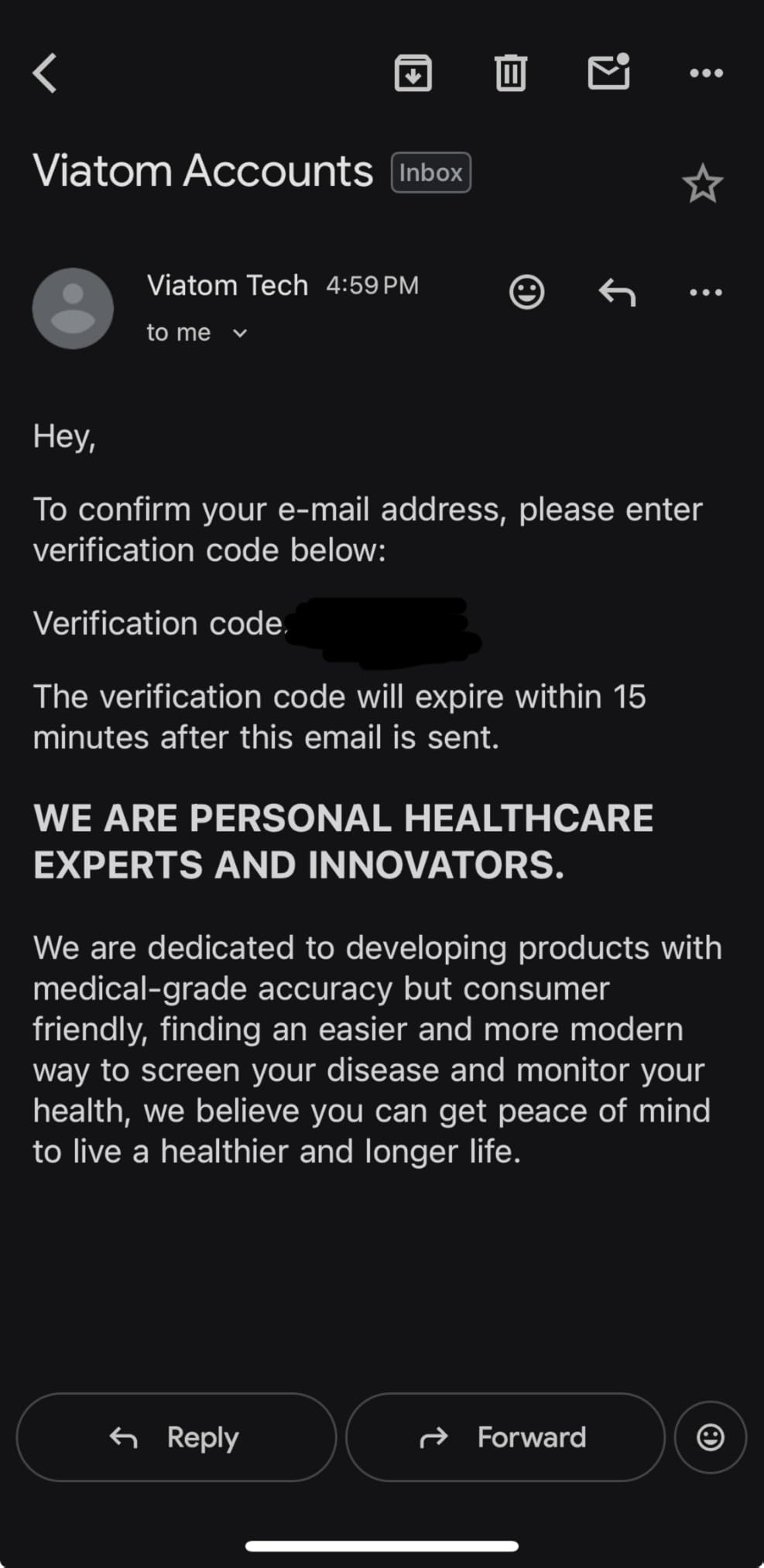Unstar the conversation via the star outline
The width and height of the screenshot is (764, 1568).
702,183
